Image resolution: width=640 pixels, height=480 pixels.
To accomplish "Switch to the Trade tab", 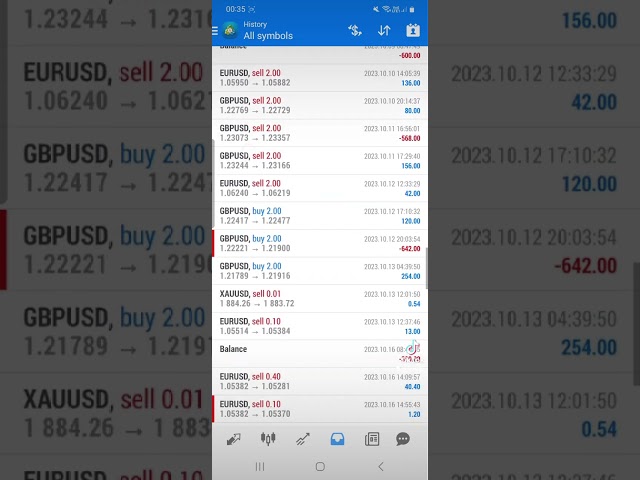I will (302, 439).
